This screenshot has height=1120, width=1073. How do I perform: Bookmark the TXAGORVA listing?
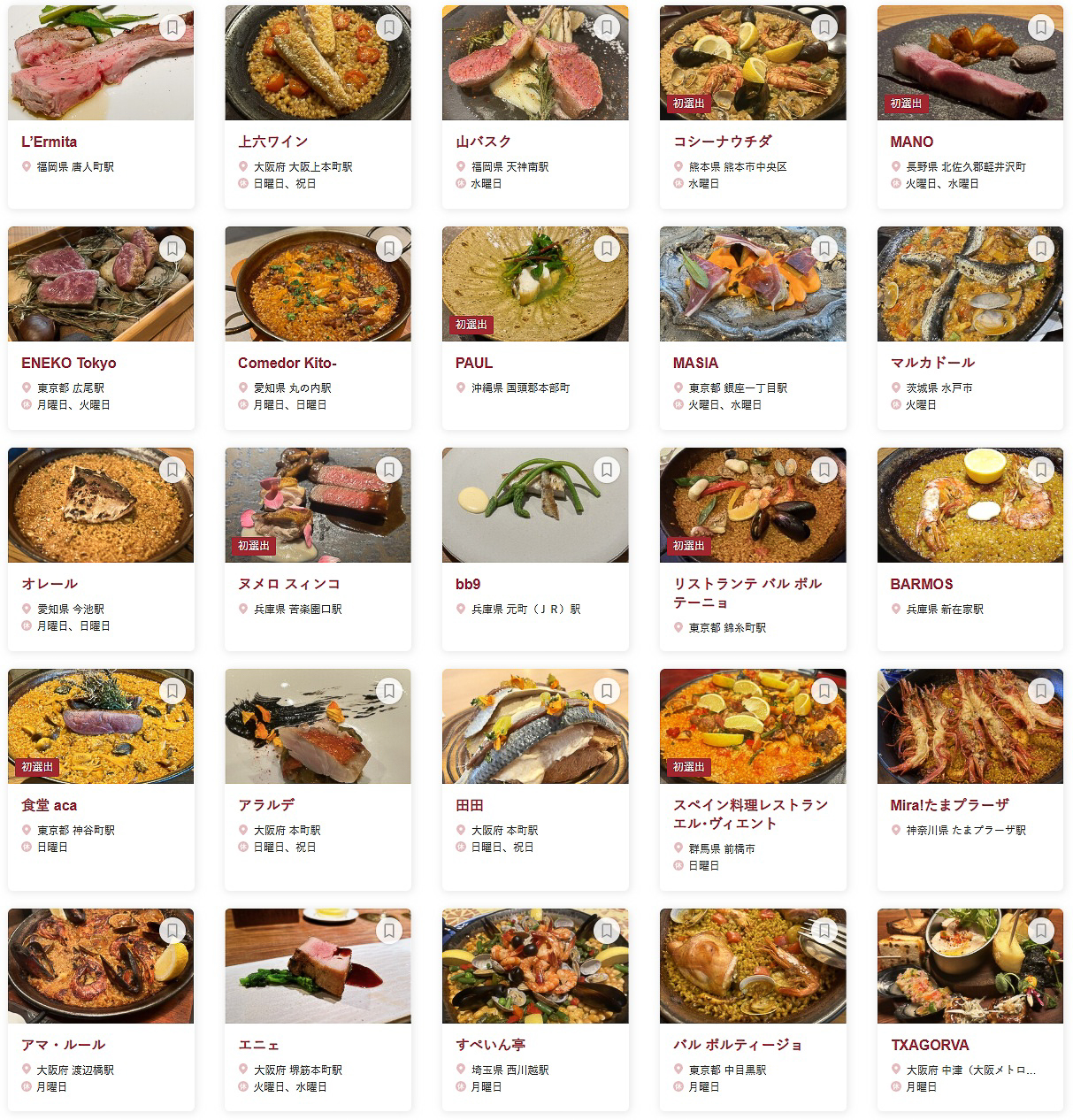[1042, 931]
